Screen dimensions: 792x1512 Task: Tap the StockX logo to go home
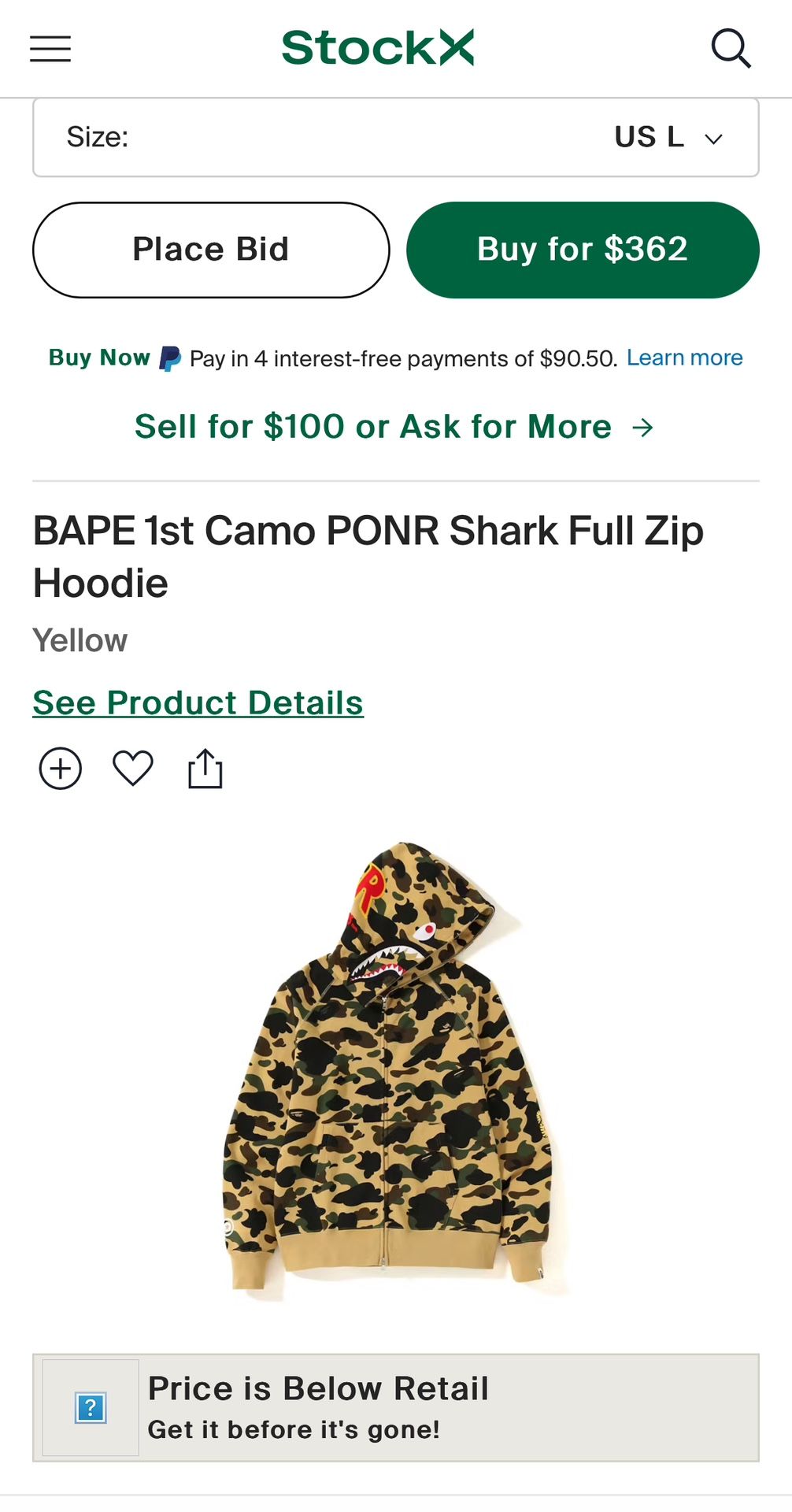[x=378, y=48]
